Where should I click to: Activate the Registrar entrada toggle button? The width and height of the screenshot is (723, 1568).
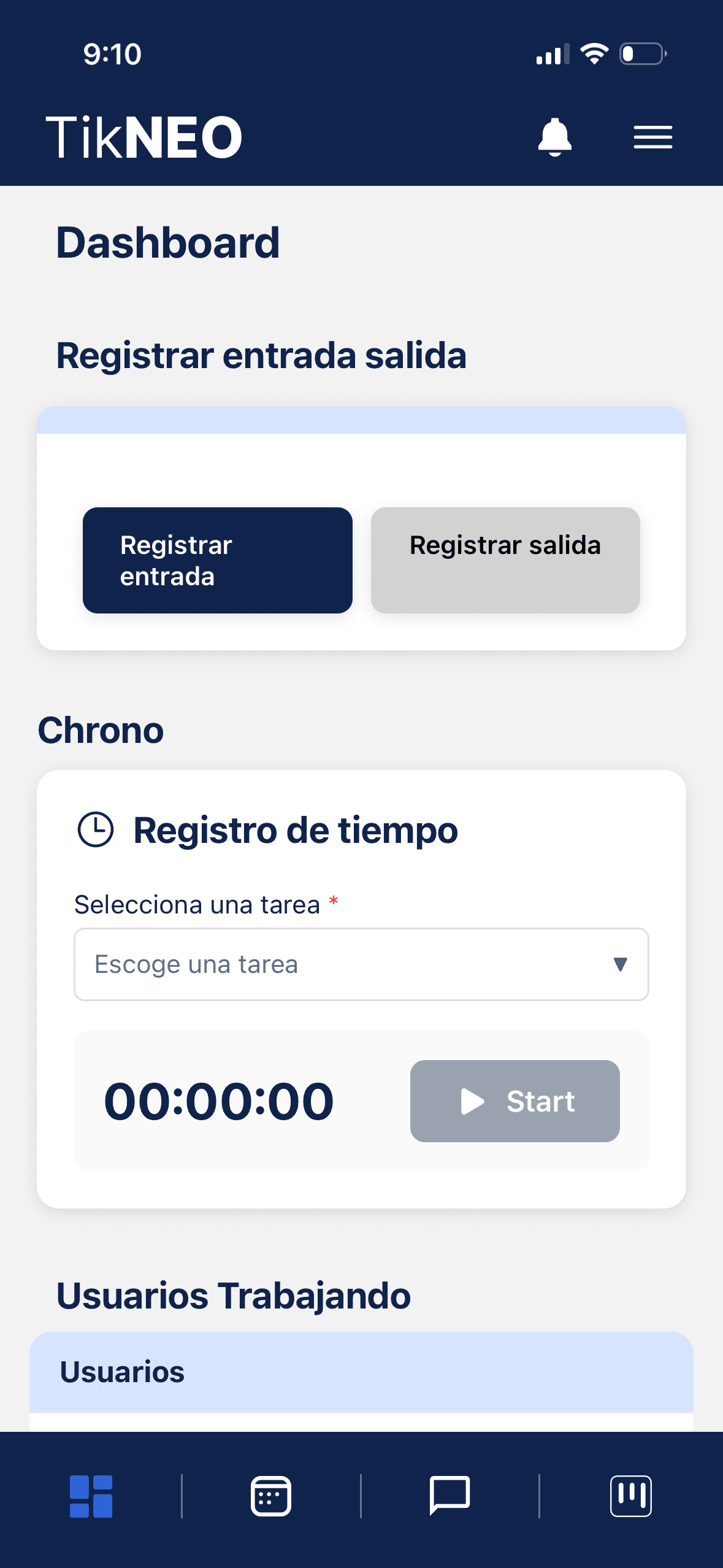click(x=217, y=560)
